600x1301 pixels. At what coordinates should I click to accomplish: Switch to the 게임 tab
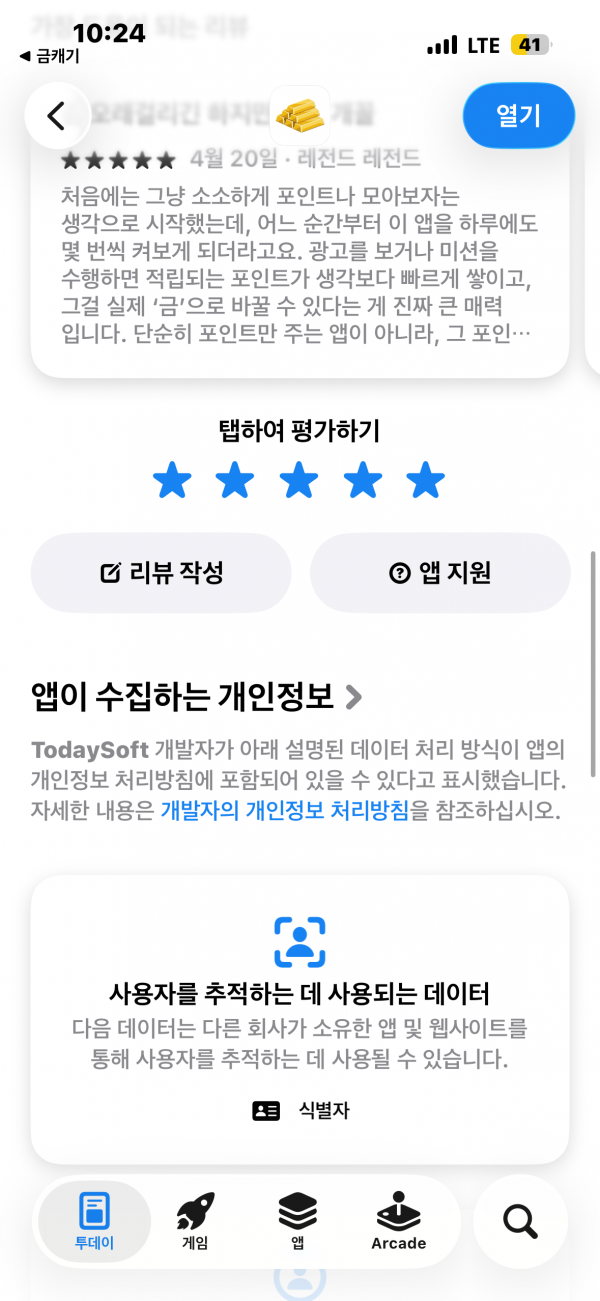pyautogui.click(x=195, y=1221)
